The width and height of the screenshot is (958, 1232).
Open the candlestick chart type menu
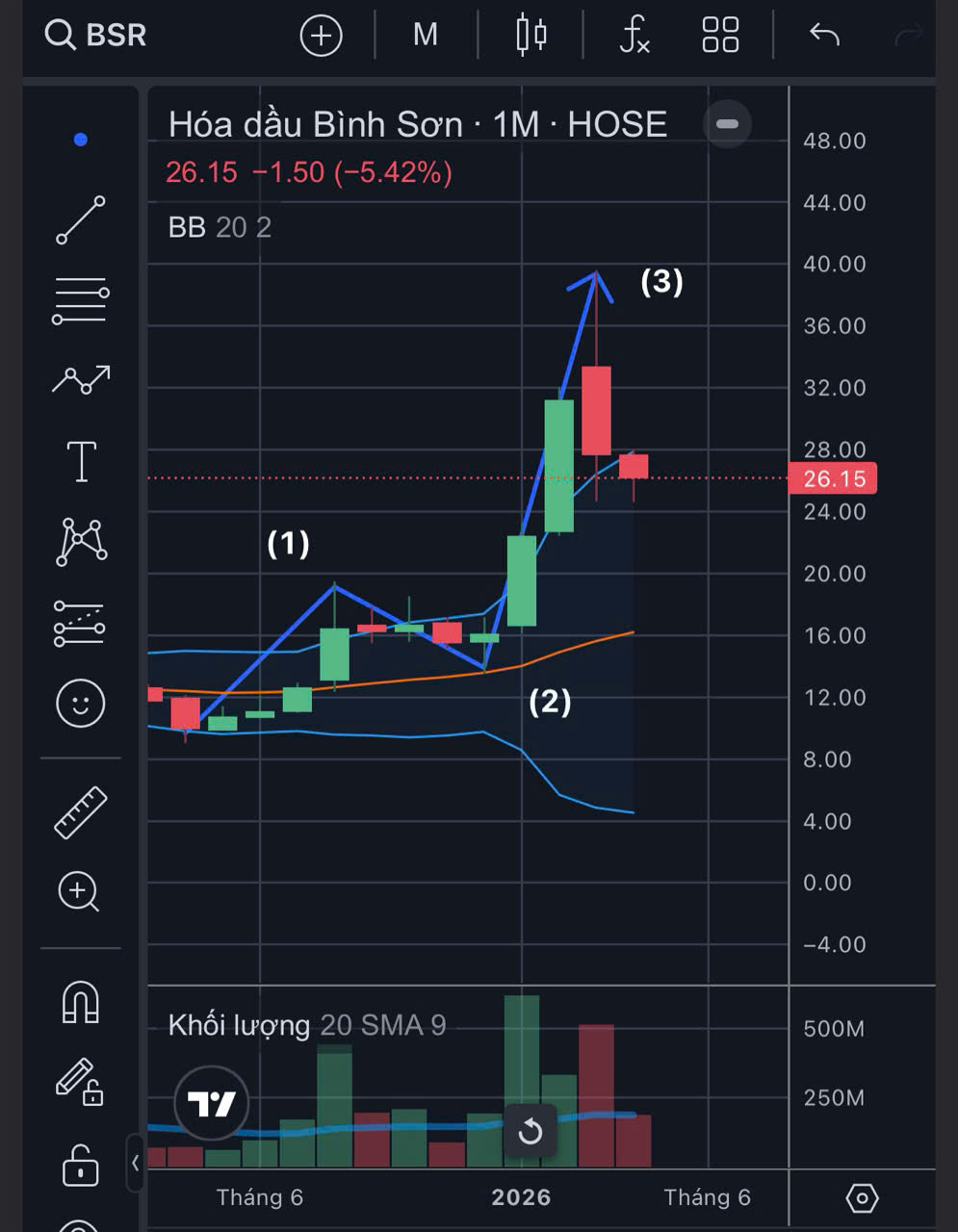click(x=531, y=36)
